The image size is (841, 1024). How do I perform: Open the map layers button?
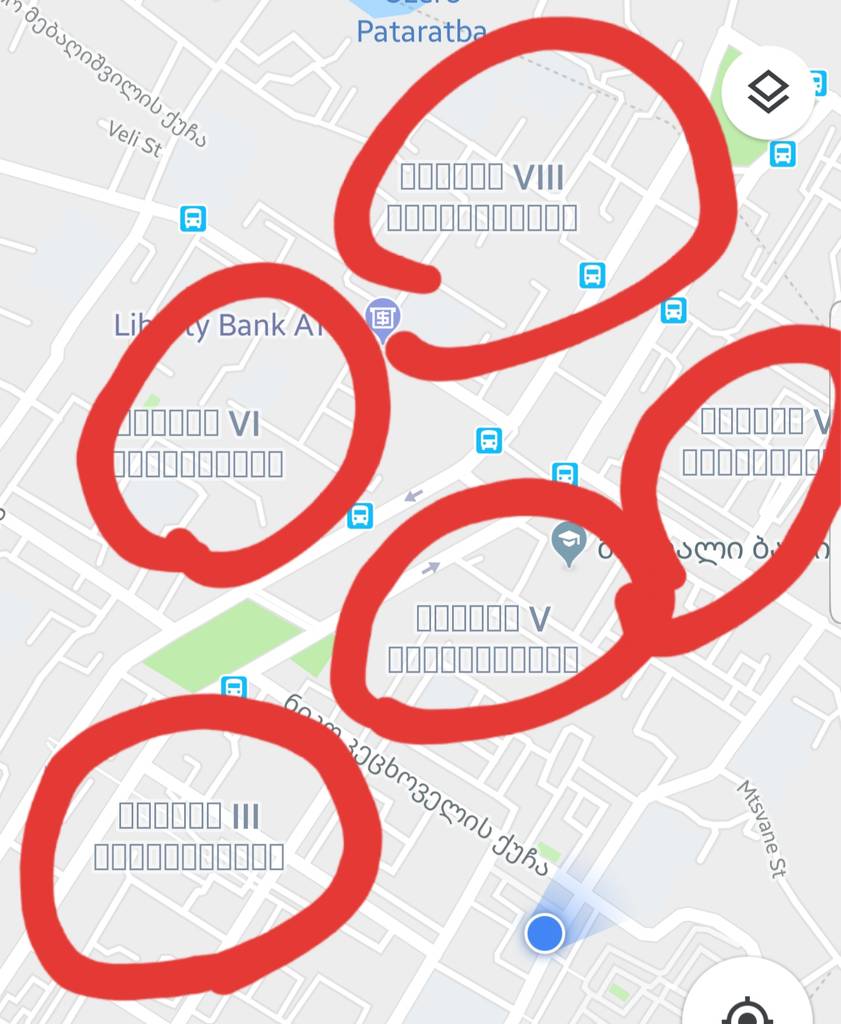(x=768, y=92)
